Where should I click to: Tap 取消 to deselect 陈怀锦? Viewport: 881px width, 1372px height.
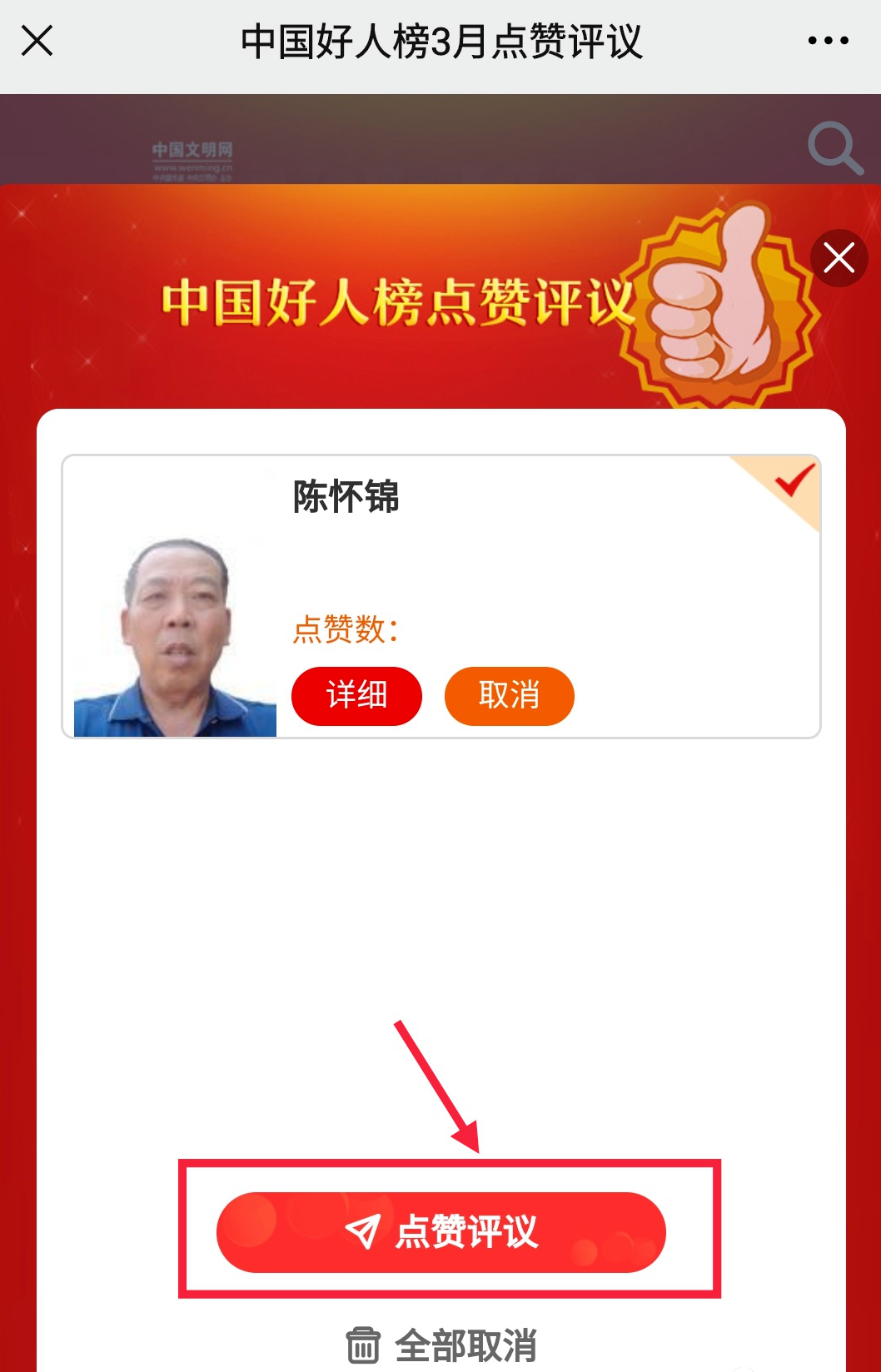coord(509,695)
